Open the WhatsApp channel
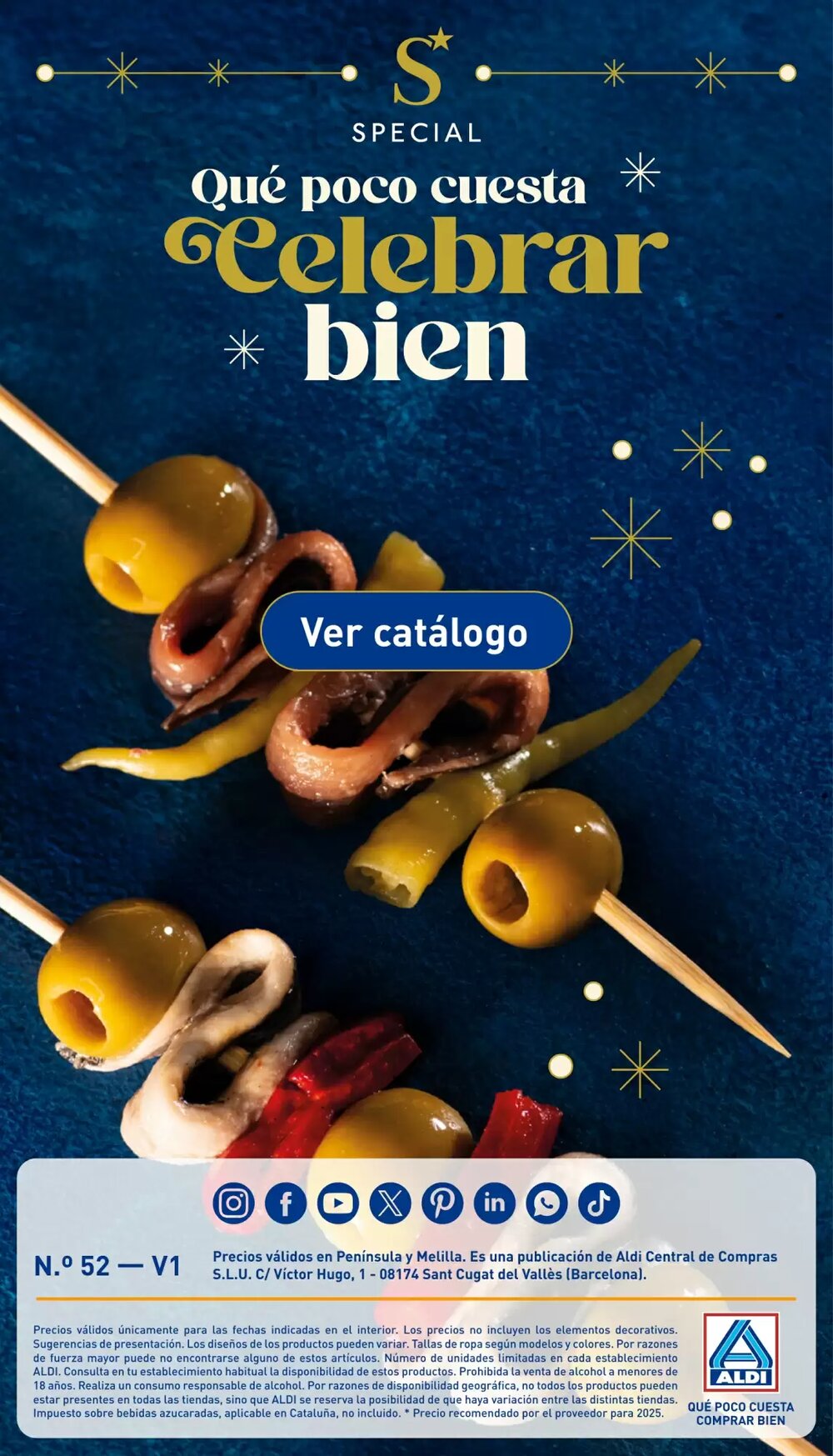833x1456 pixels. [x=546, y=1203]
